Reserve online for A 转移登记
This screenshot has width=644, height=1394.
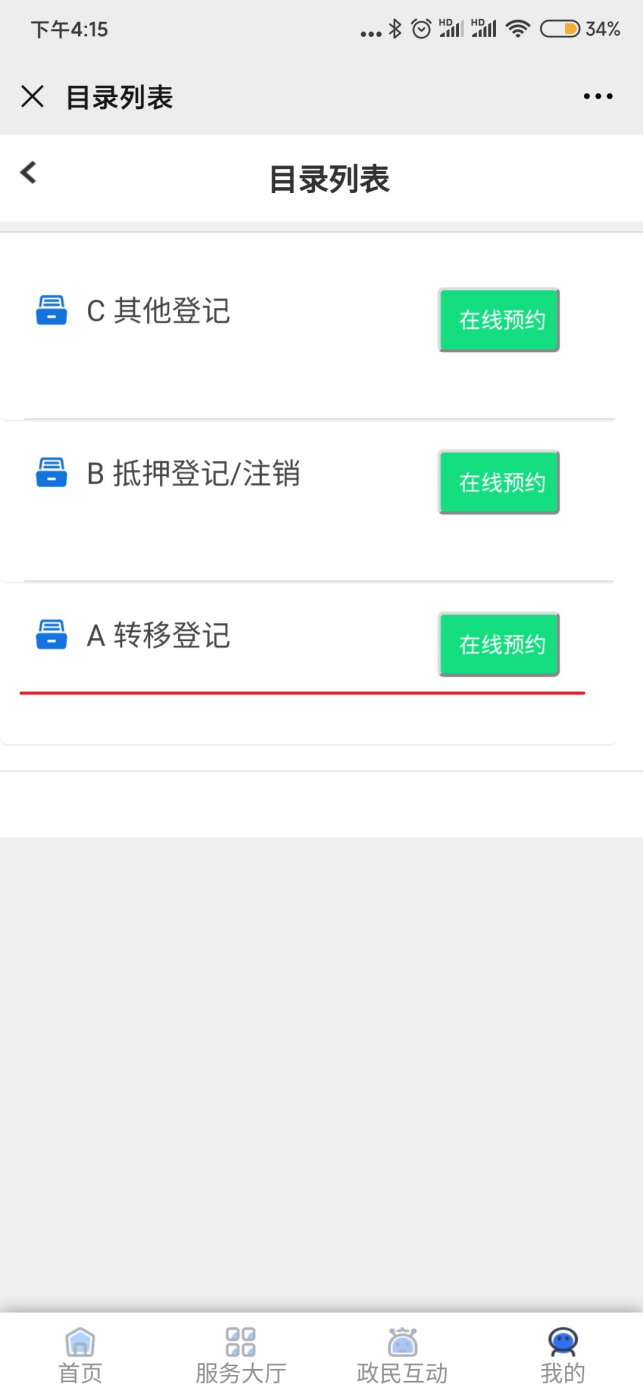click(499, 644)
